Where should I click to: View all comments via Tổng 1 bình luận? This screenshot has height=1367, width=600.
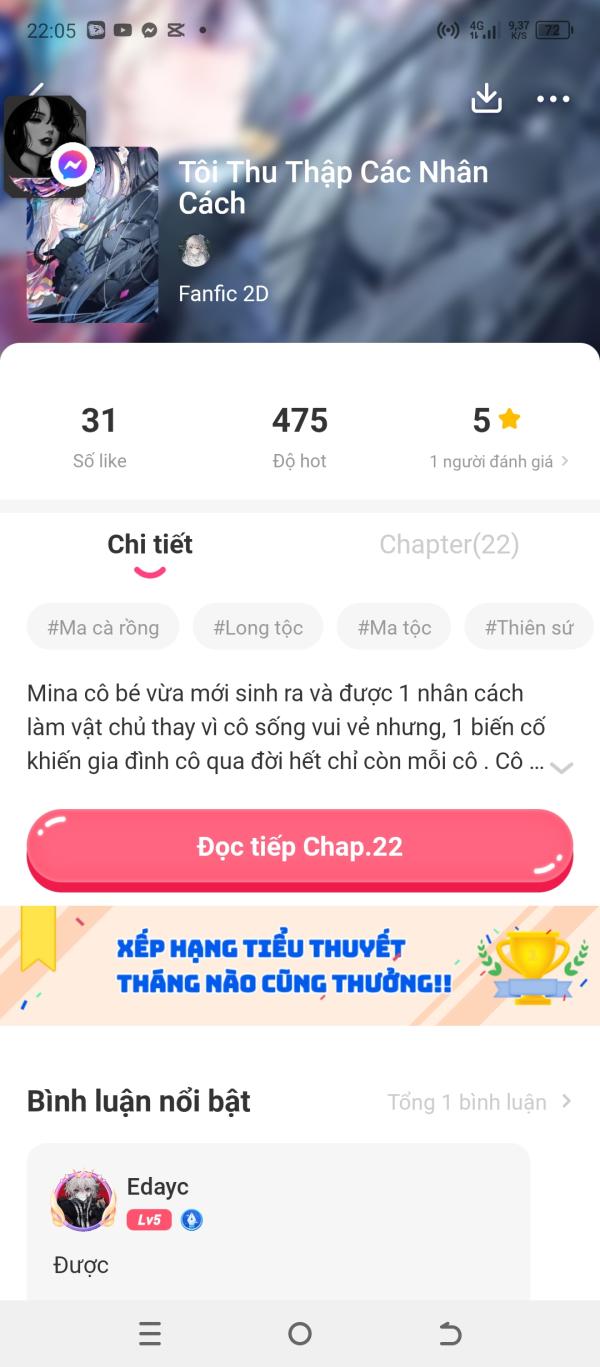tap(480, 1102)
